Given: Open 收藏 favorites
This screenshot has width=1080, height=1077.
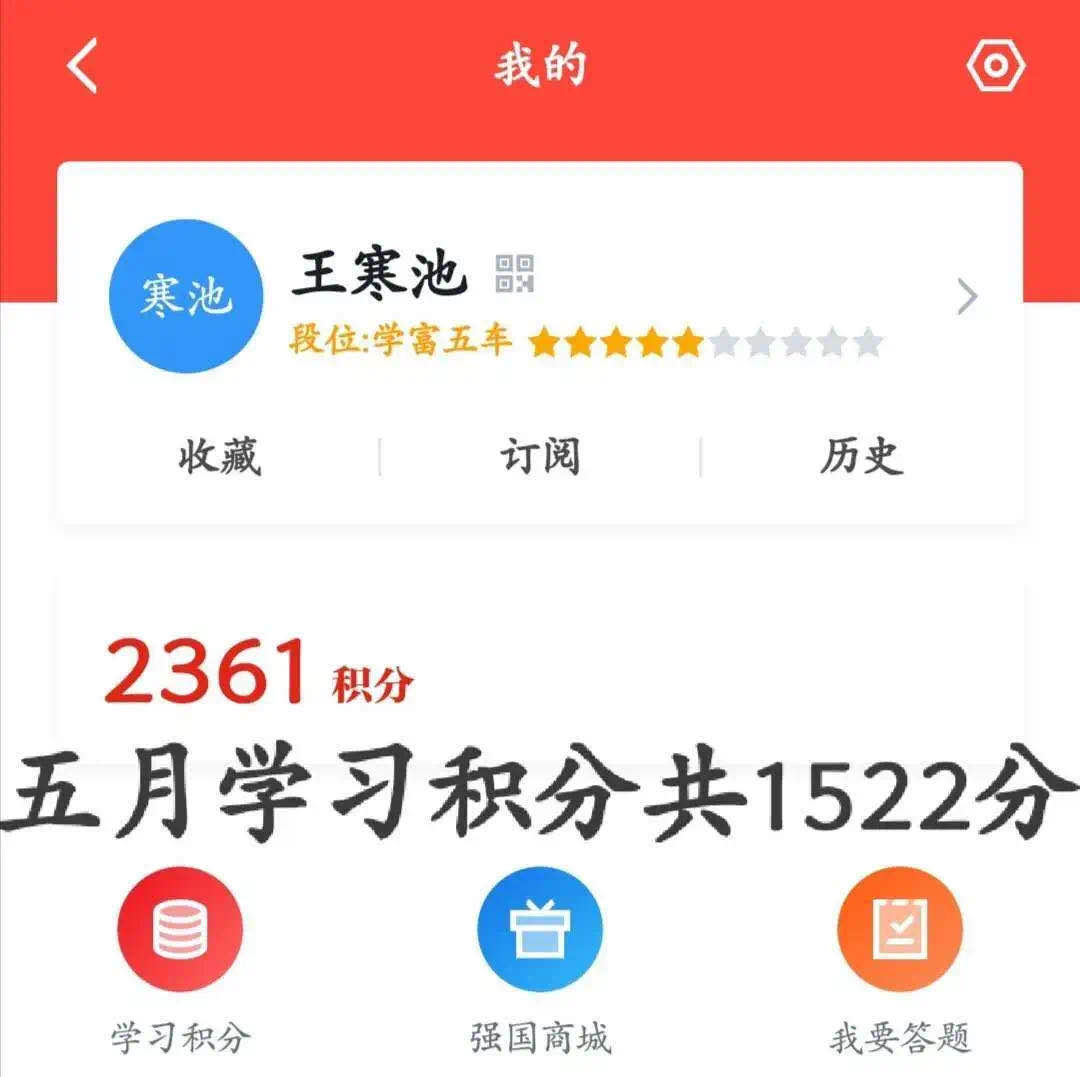Looking at the screenshot, I should [x=220, y=457].
